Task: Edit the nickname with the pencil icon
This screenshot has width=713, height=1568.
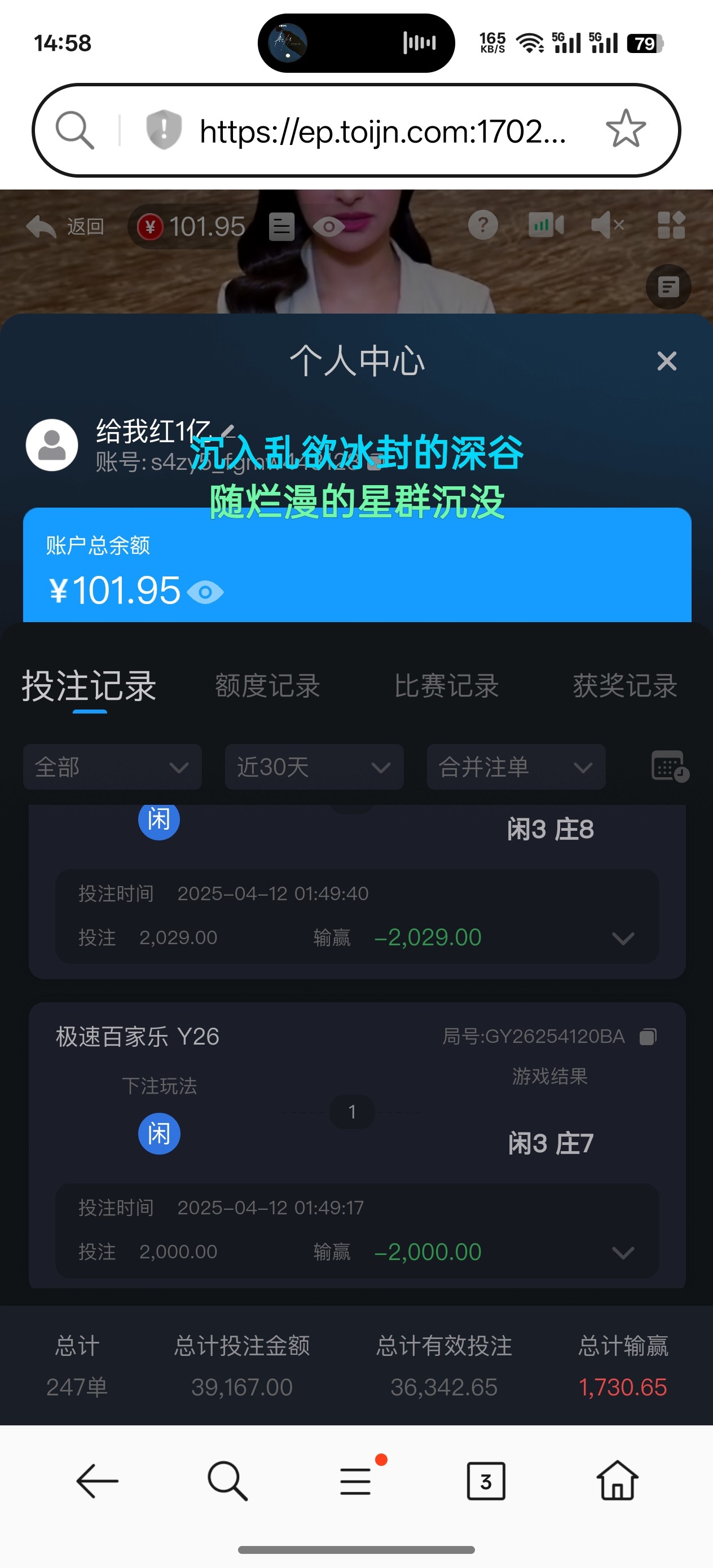Action: tap(228, 431)
